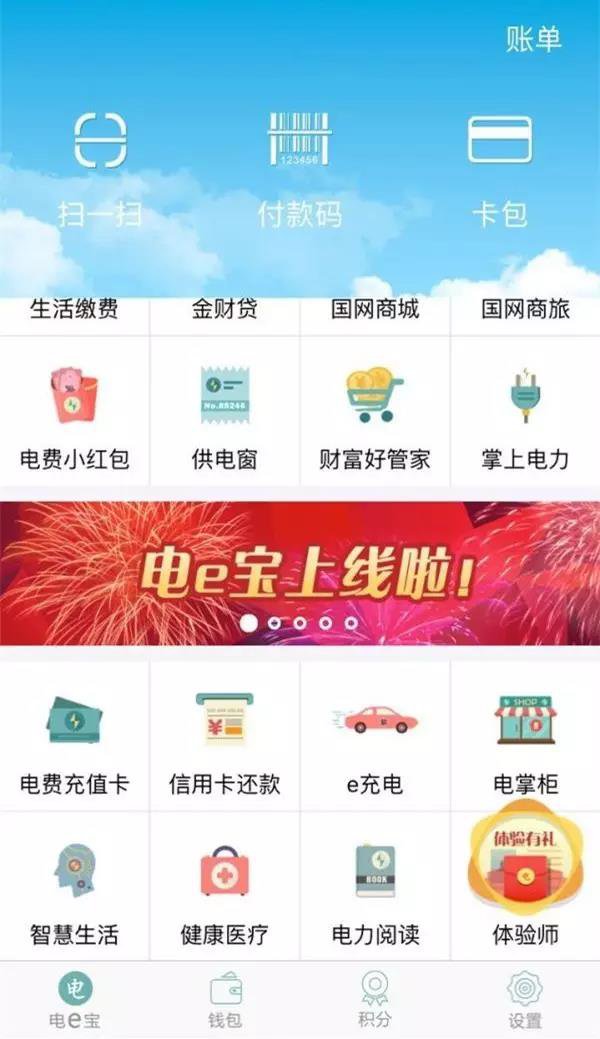This screenshot has height=1039, width=600.
Task: Switch to the 钱包 tab
Action: 225,1000
